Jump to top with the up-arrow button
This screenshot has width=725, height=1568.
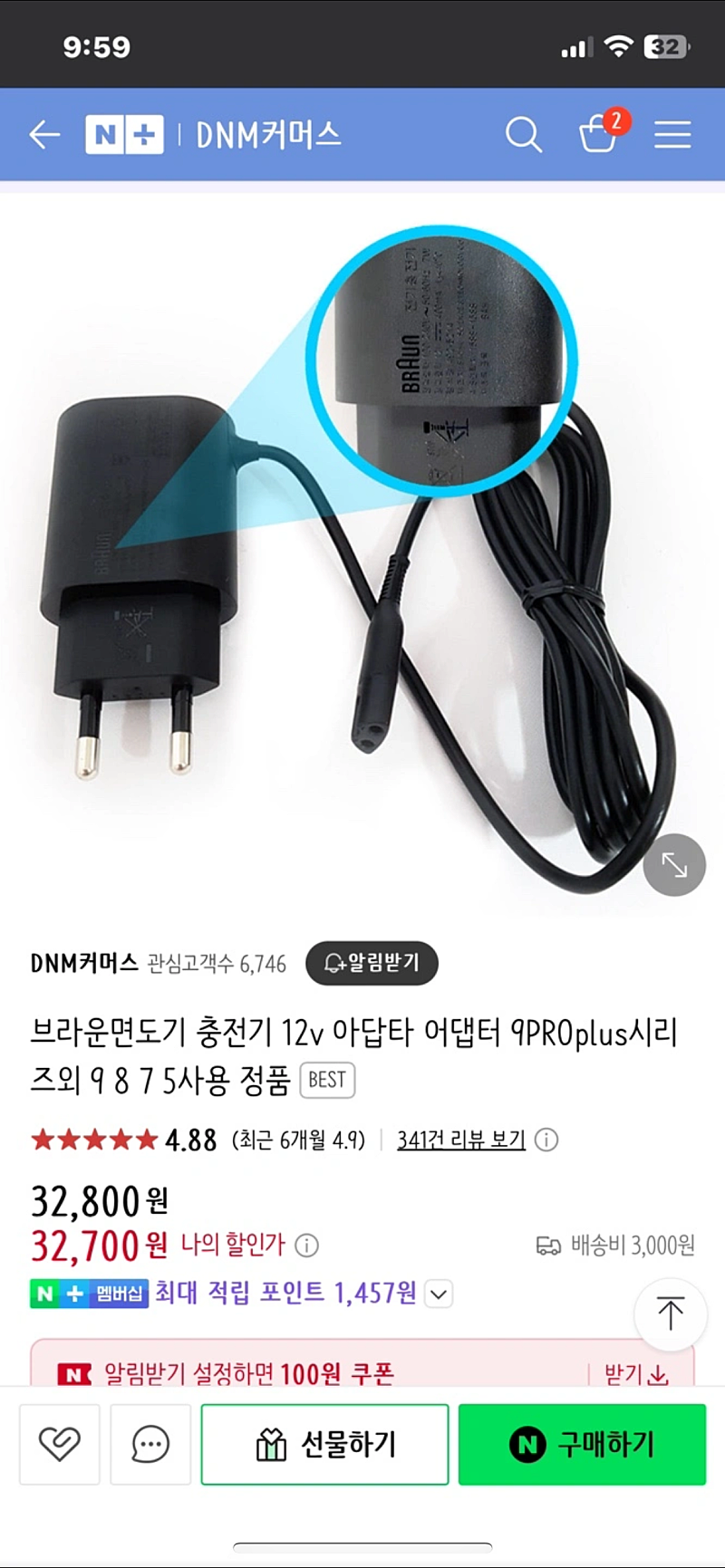click(x=671, y=1313)
